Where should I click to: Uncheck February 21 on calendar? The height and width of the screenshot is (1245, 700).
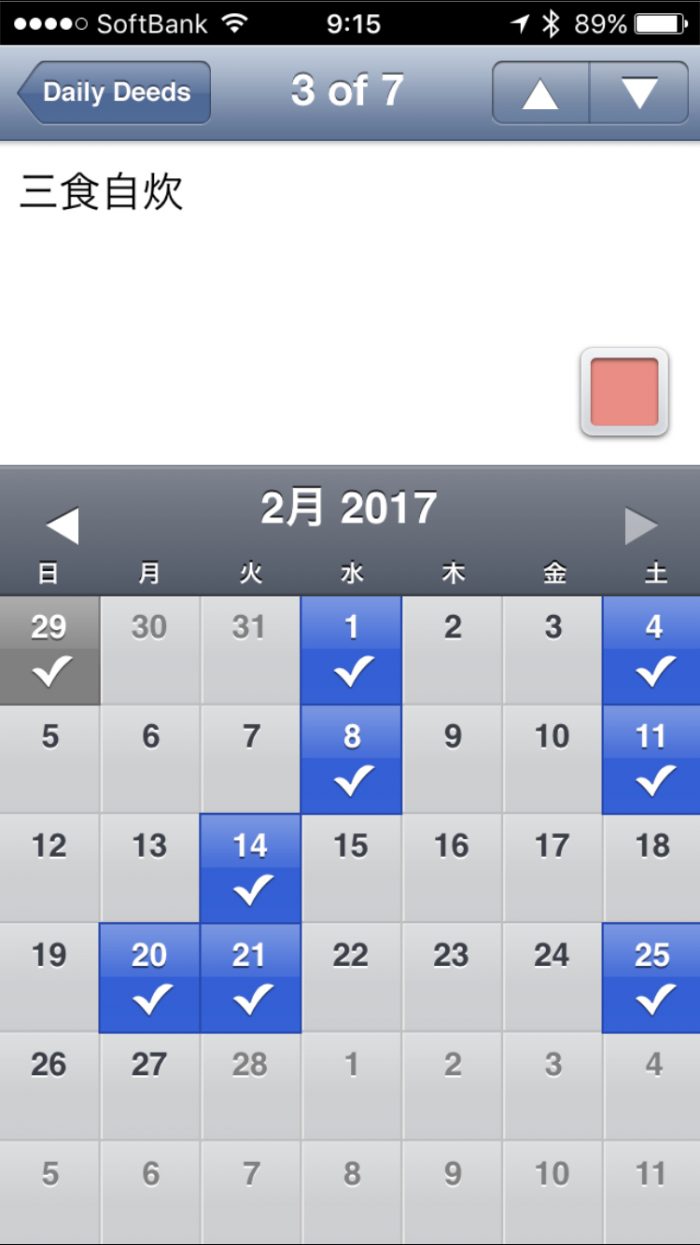pyautogui.click(x=250, y=978)
